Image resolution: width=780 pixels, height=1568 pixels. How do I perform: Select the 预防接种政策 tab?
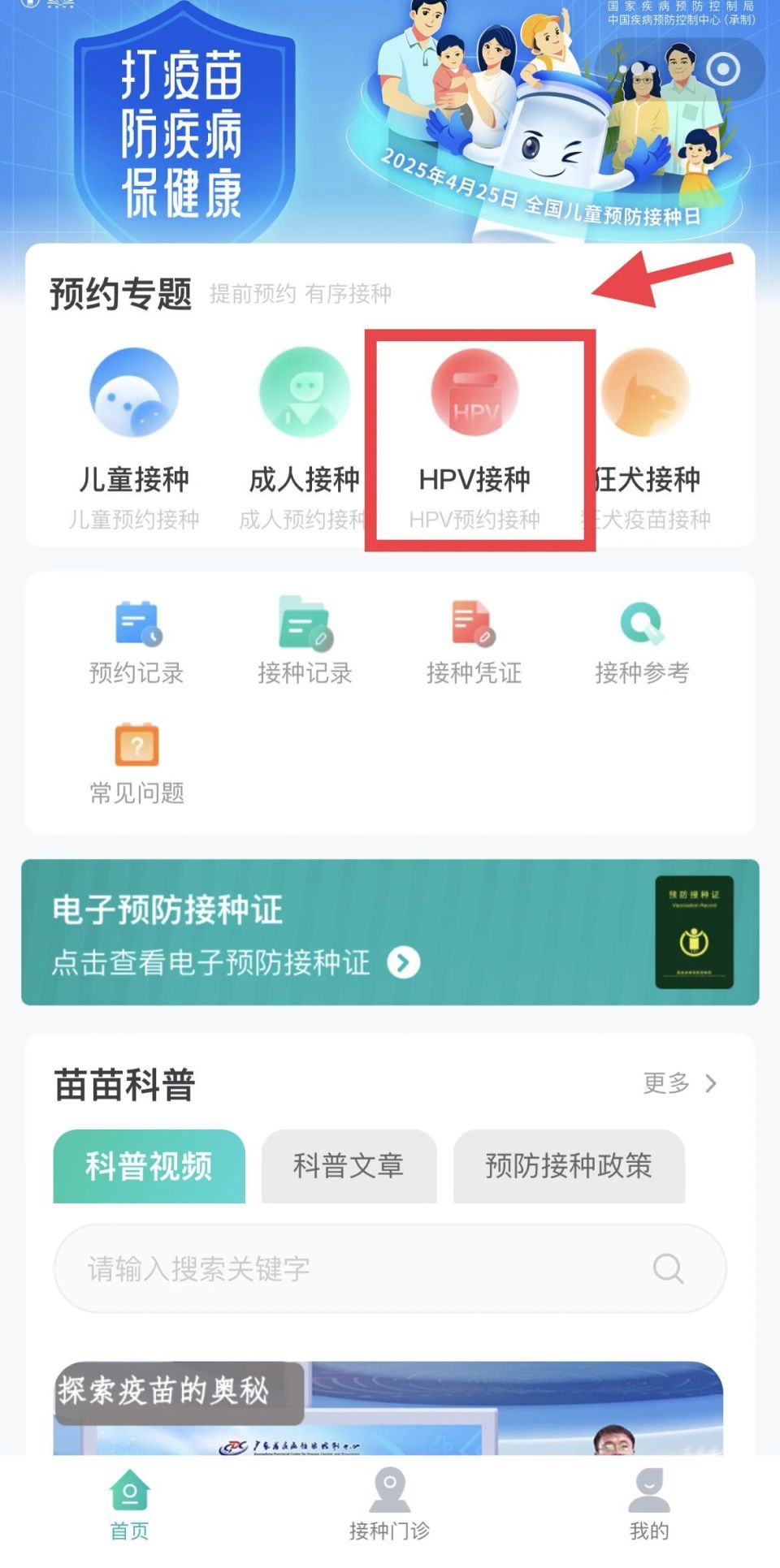(x=569, y=1166)
